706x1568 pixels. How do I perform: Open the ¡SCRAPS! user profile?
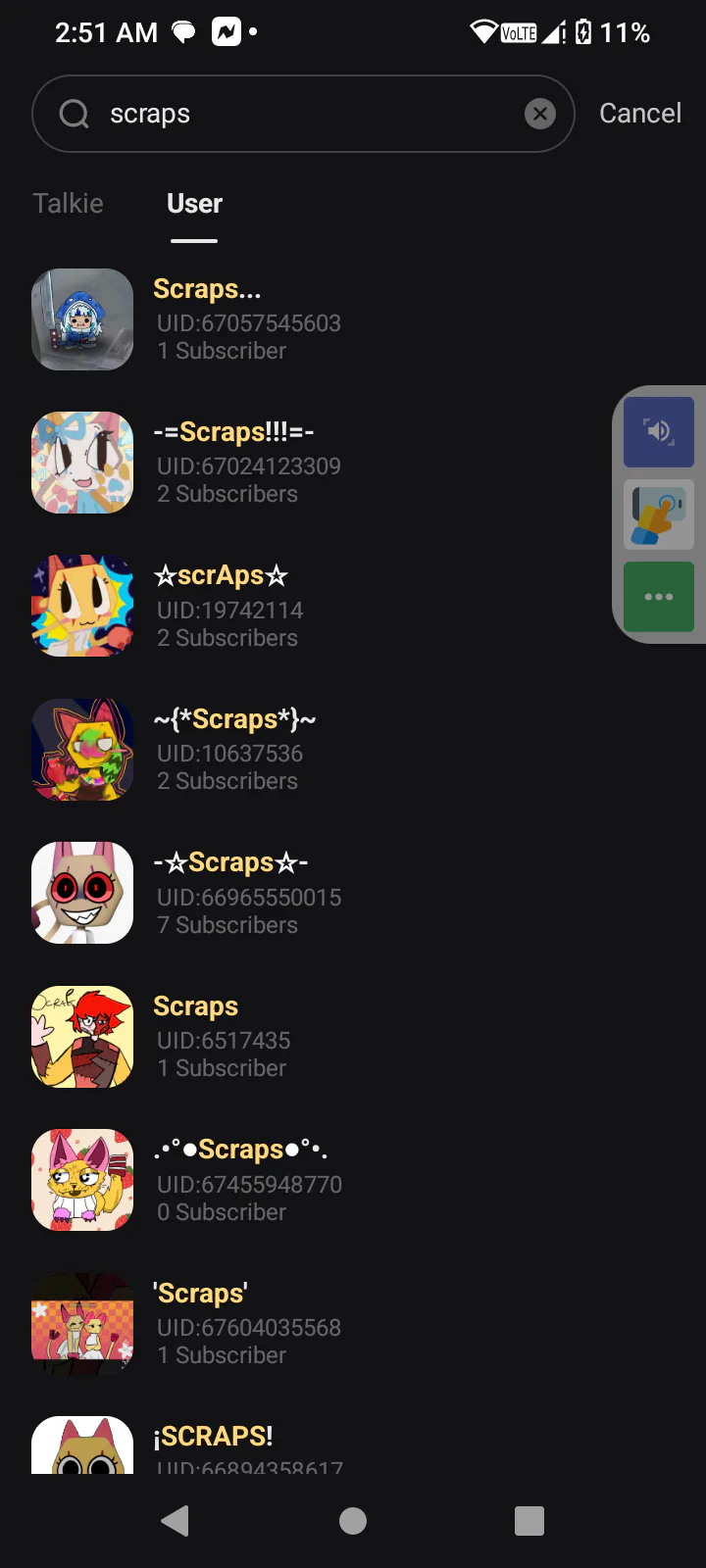click(245, 1445)
